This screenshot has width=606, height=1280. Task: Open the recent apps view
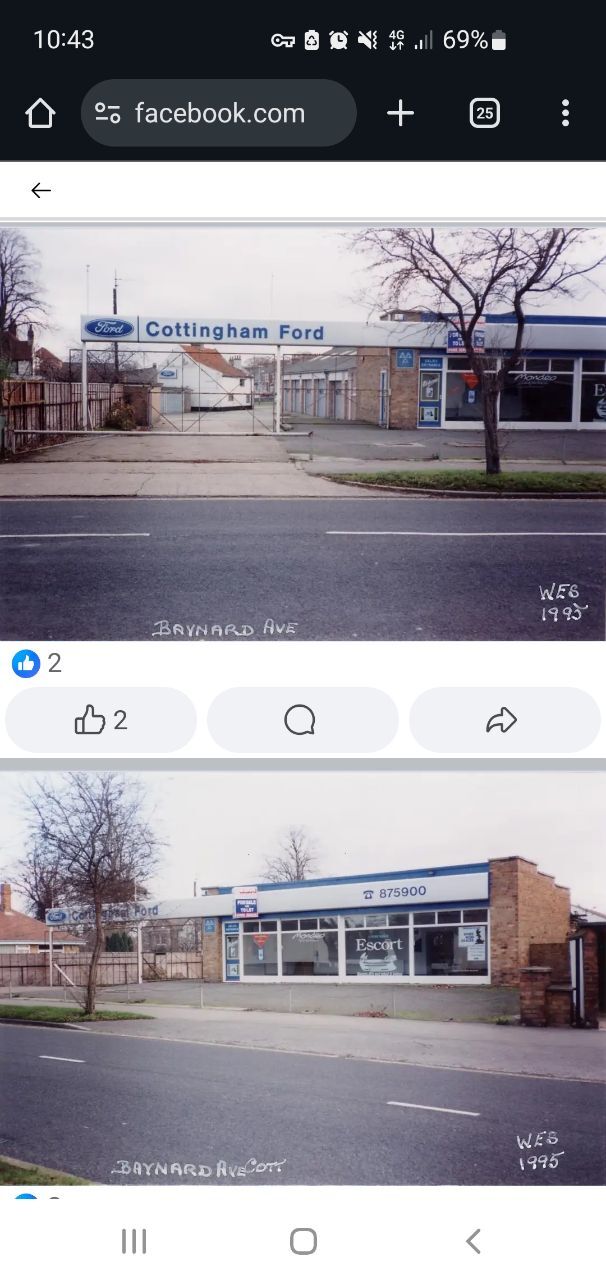(133, 1241)
